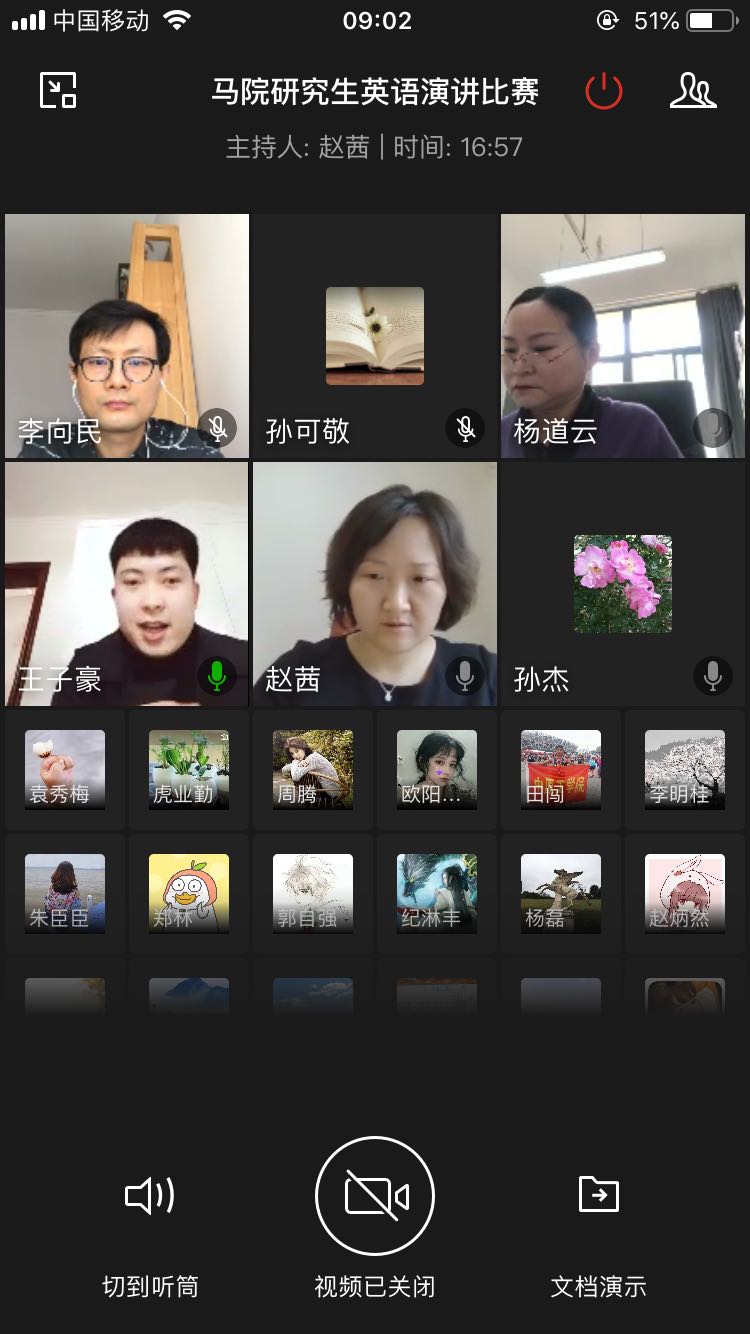
Task: Select 孙可敬's participant tile
Action: [375, 335]
